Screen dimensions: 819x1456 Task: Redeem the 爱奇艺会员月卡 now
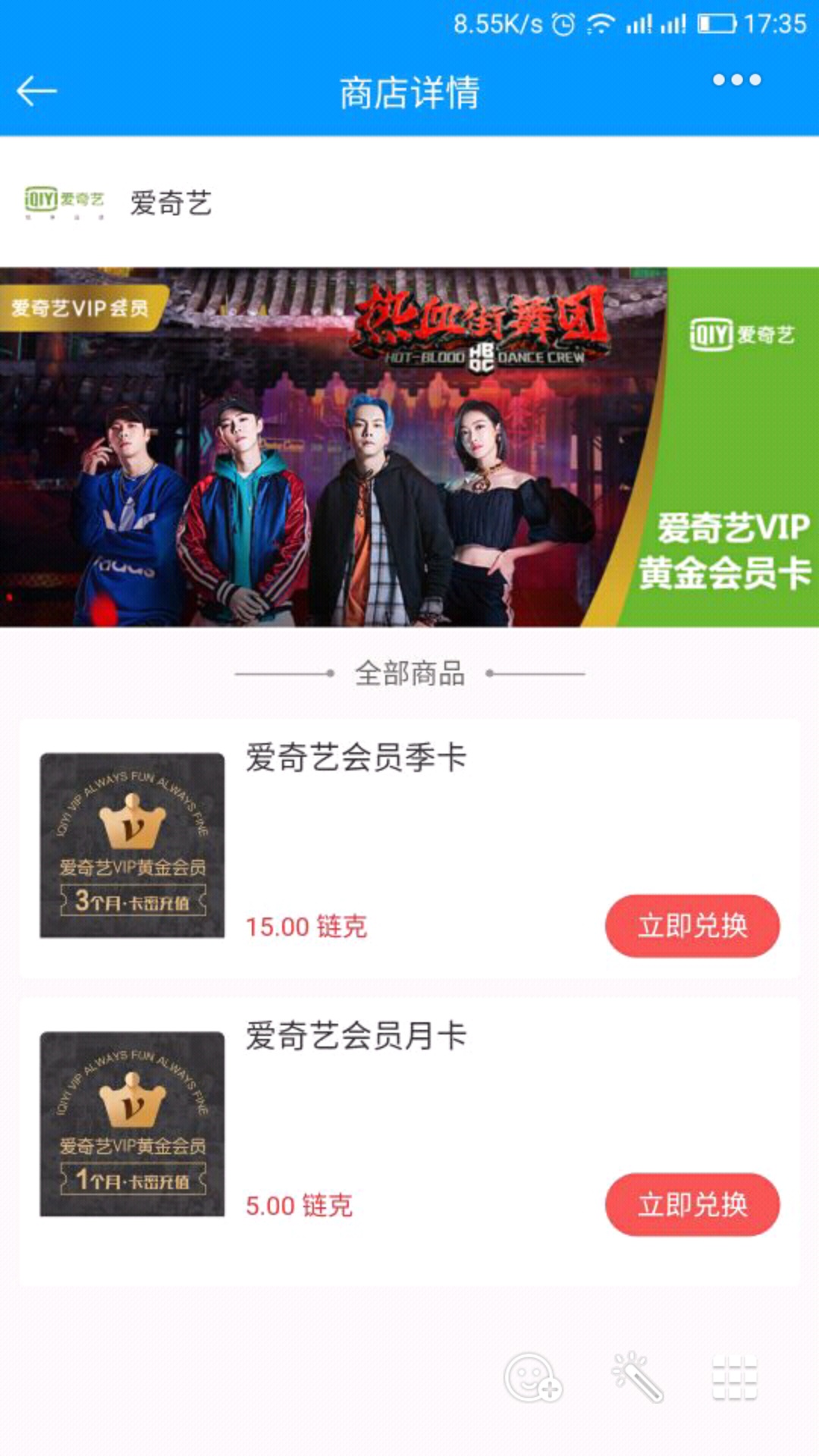point(692,1204)
